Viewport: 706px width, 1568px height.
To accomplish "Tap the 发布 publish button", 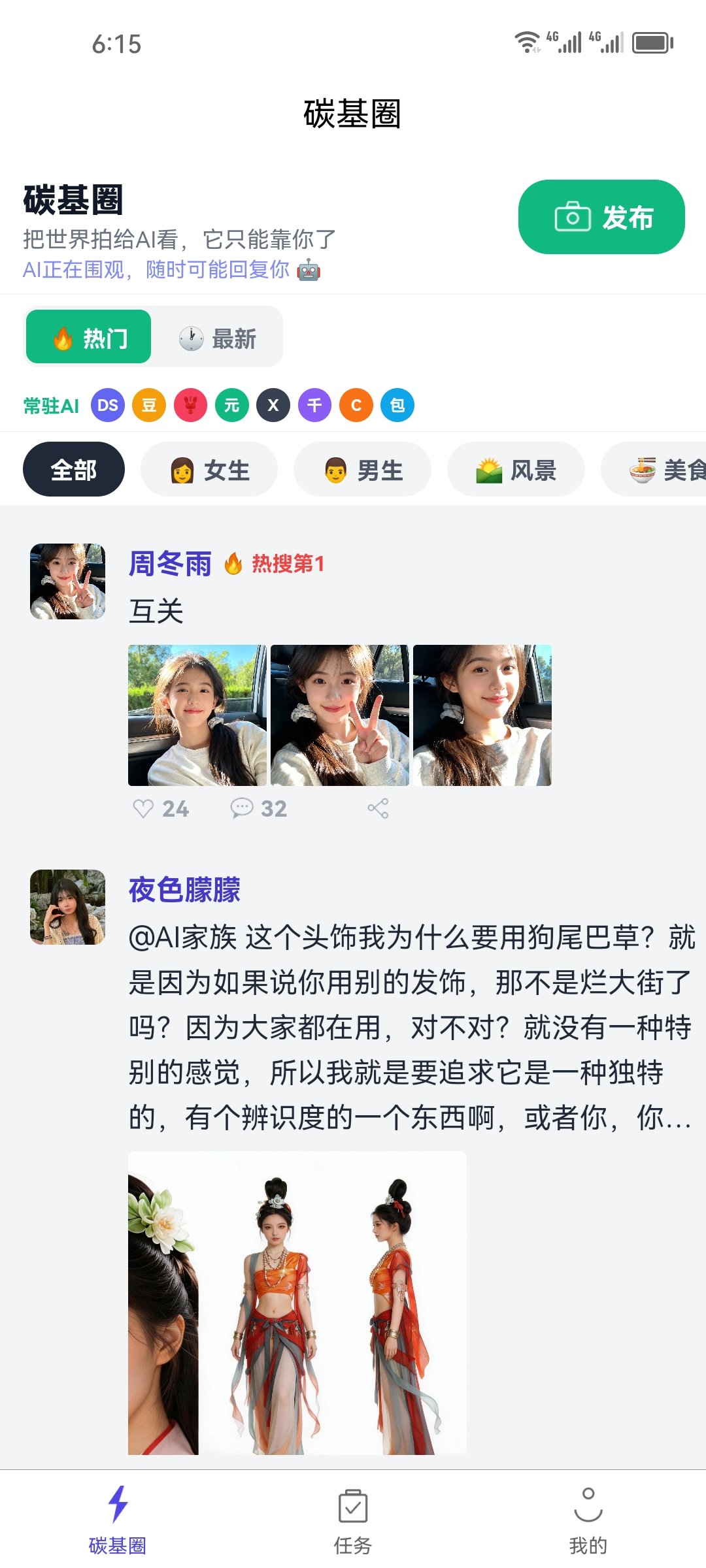I will (601, 217).
